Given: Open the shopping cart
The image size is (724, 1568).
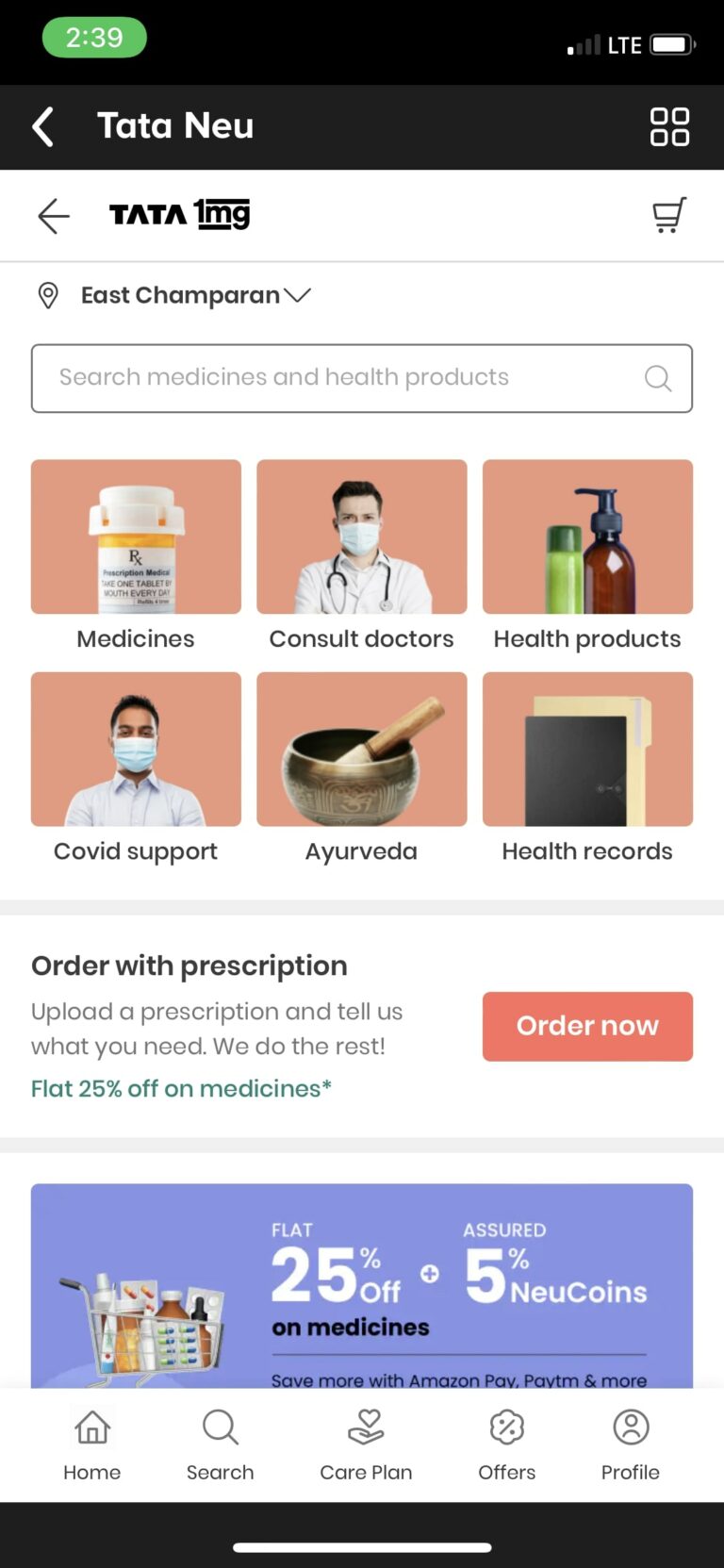Looking at the screenshot, I should coord(669,215).
